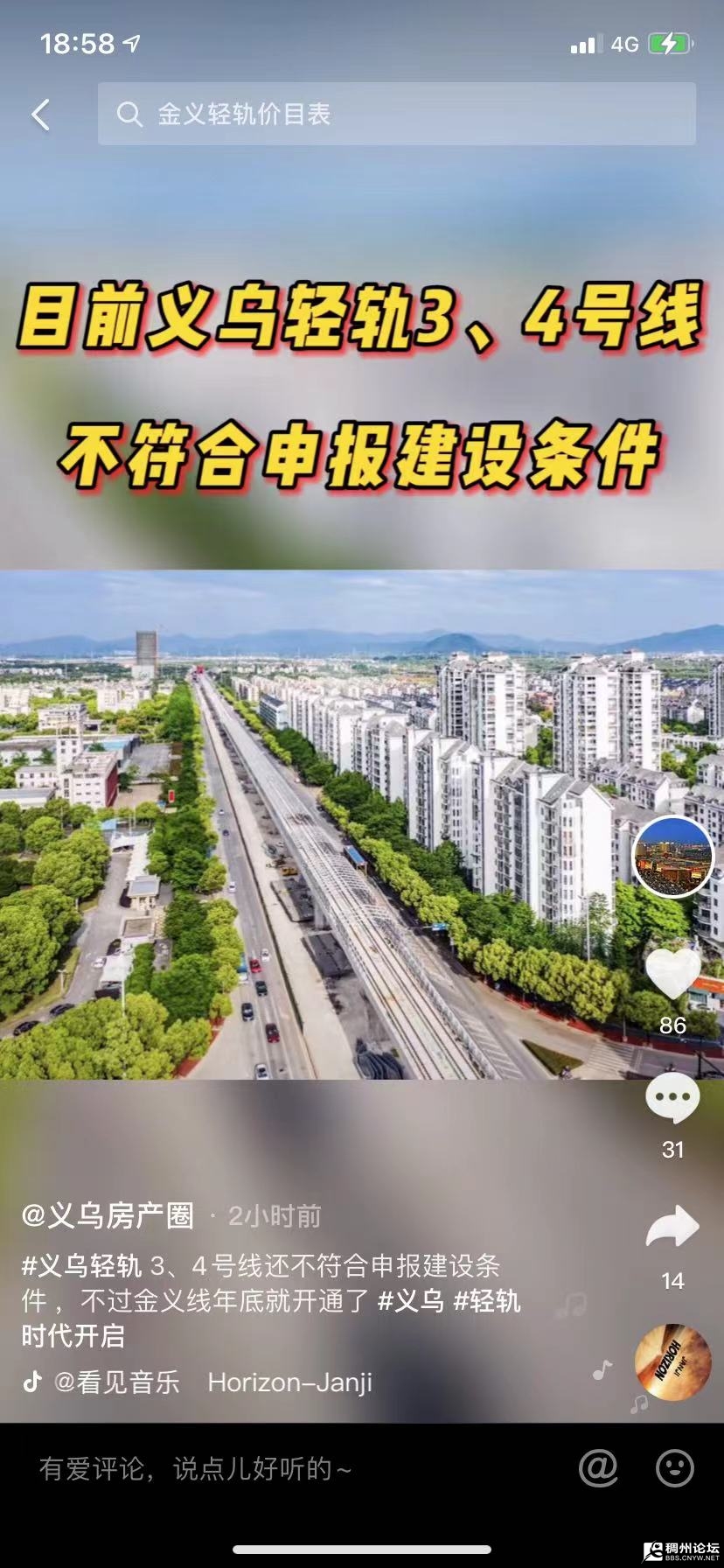724x1568 pixels.
Task: Like this video via the heart icon
Action: tap(672, 973)
